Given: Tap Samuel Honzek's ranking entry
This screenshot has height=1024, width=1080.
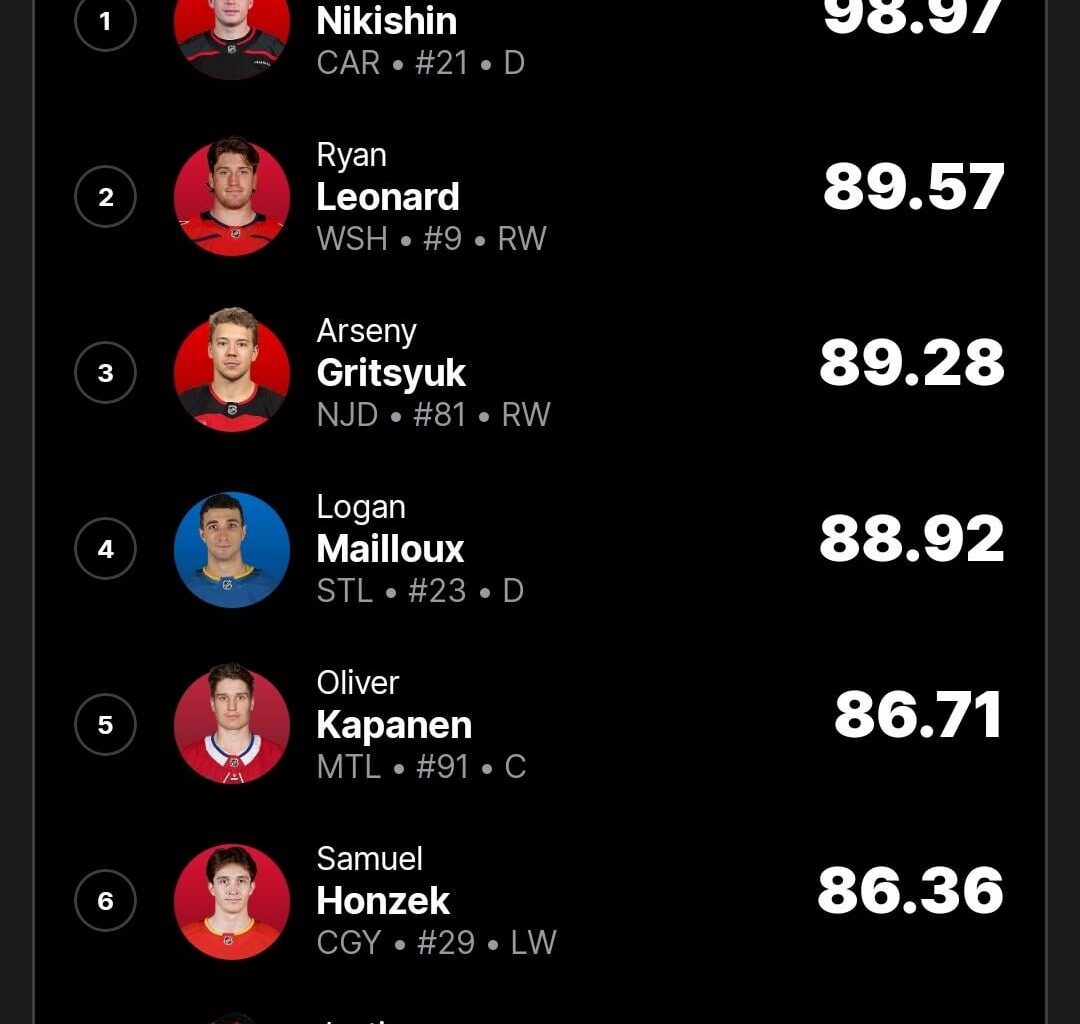Looking at the screenshot, I should pyautogui.click(x=383, y=901).
